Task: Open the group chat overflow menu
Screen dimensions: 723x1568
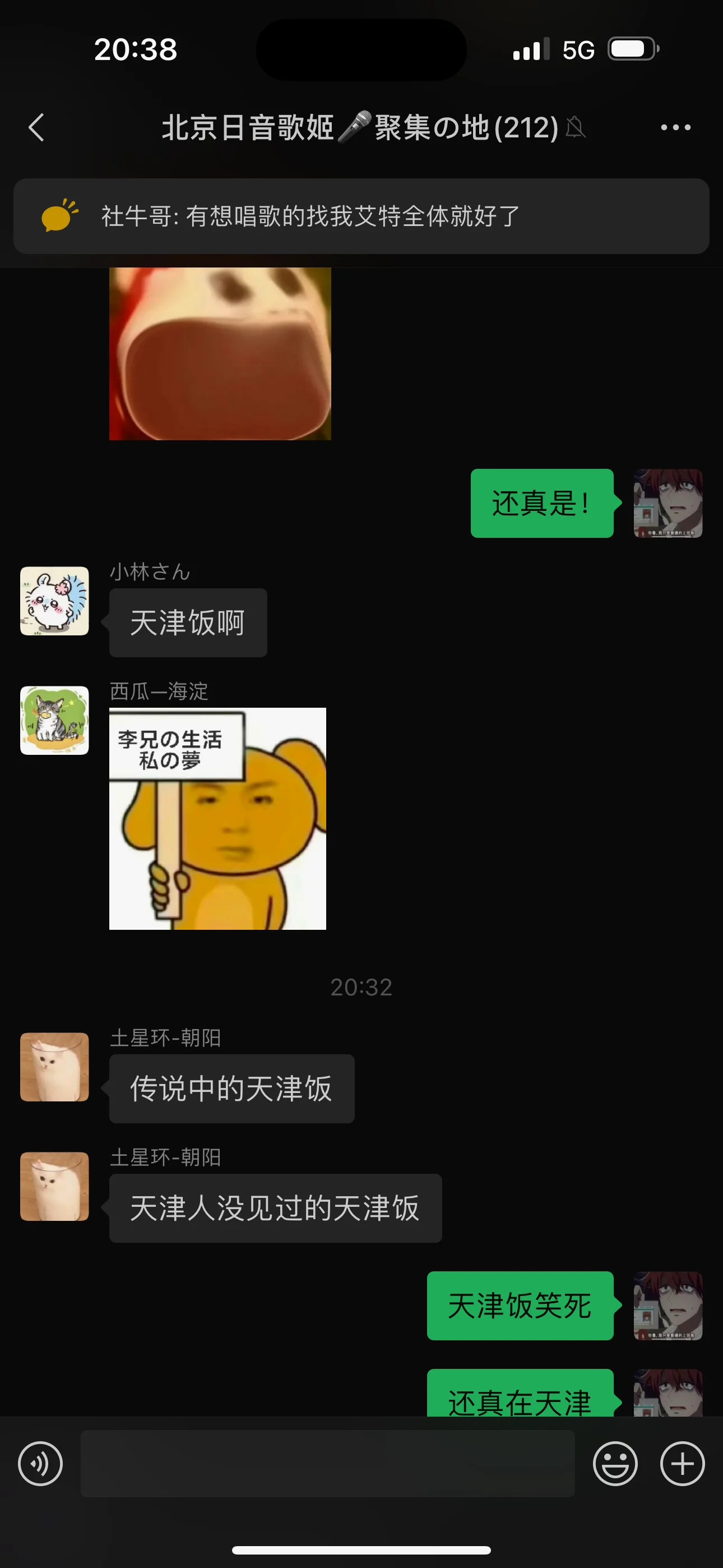Action: pyautogui.click(x=675, y=127)
